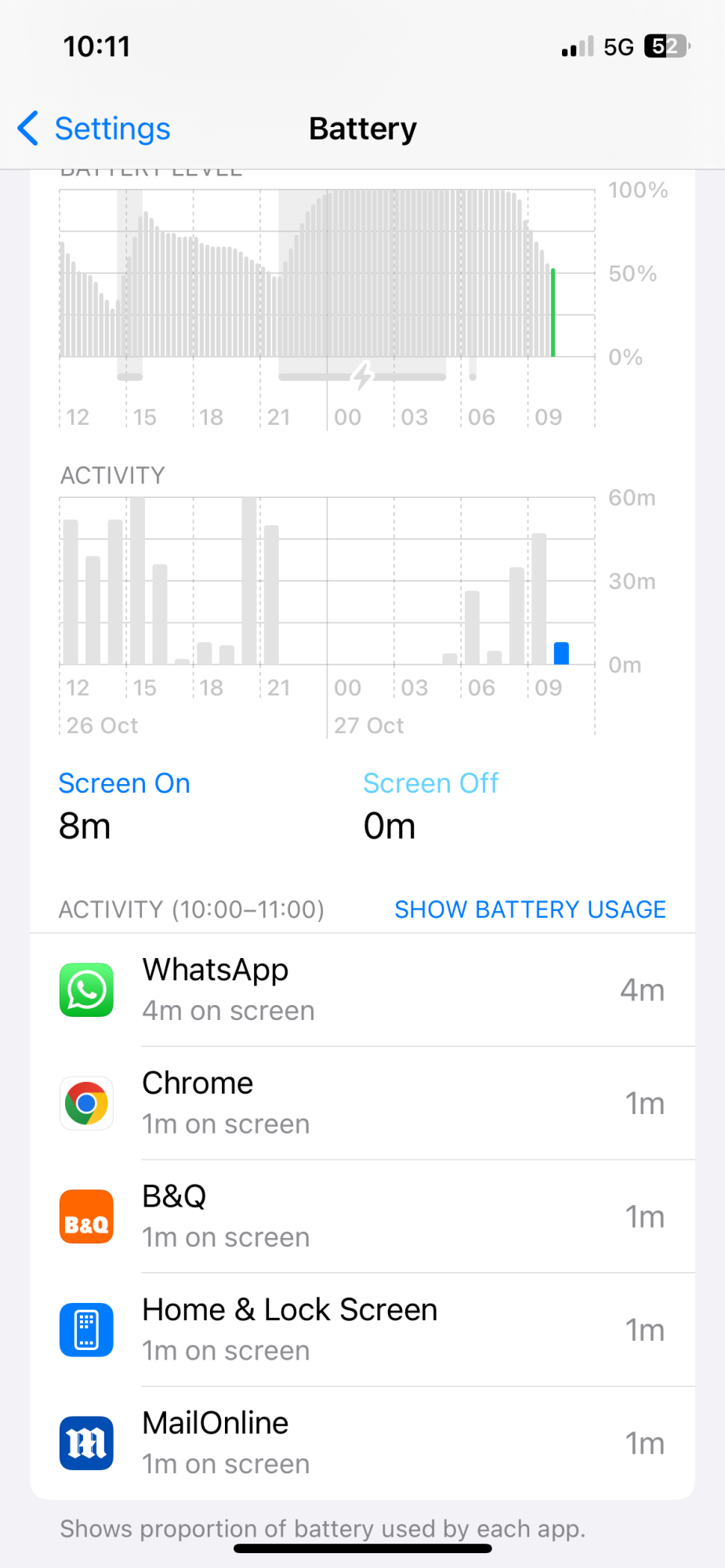Tap SHOW BATTERY USAGE link

click(530, 909)
